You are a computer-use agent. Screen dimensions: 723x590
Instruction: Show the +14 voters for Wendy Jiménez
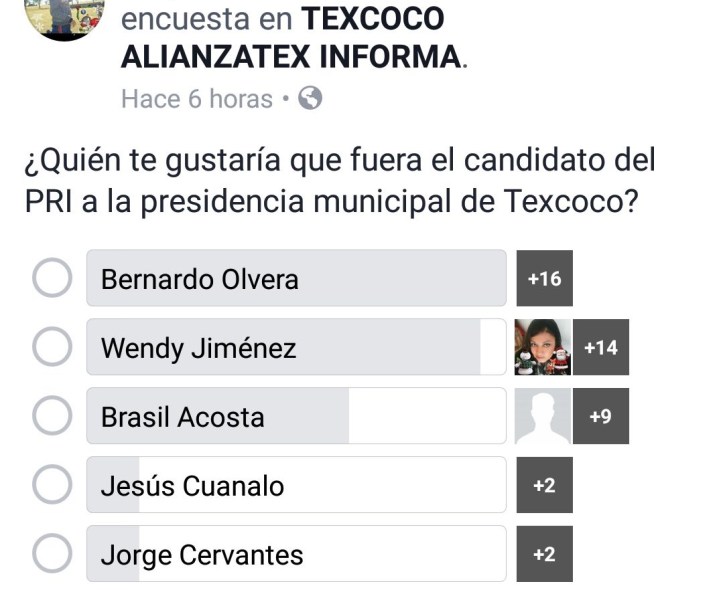click(x=602, y=348)
